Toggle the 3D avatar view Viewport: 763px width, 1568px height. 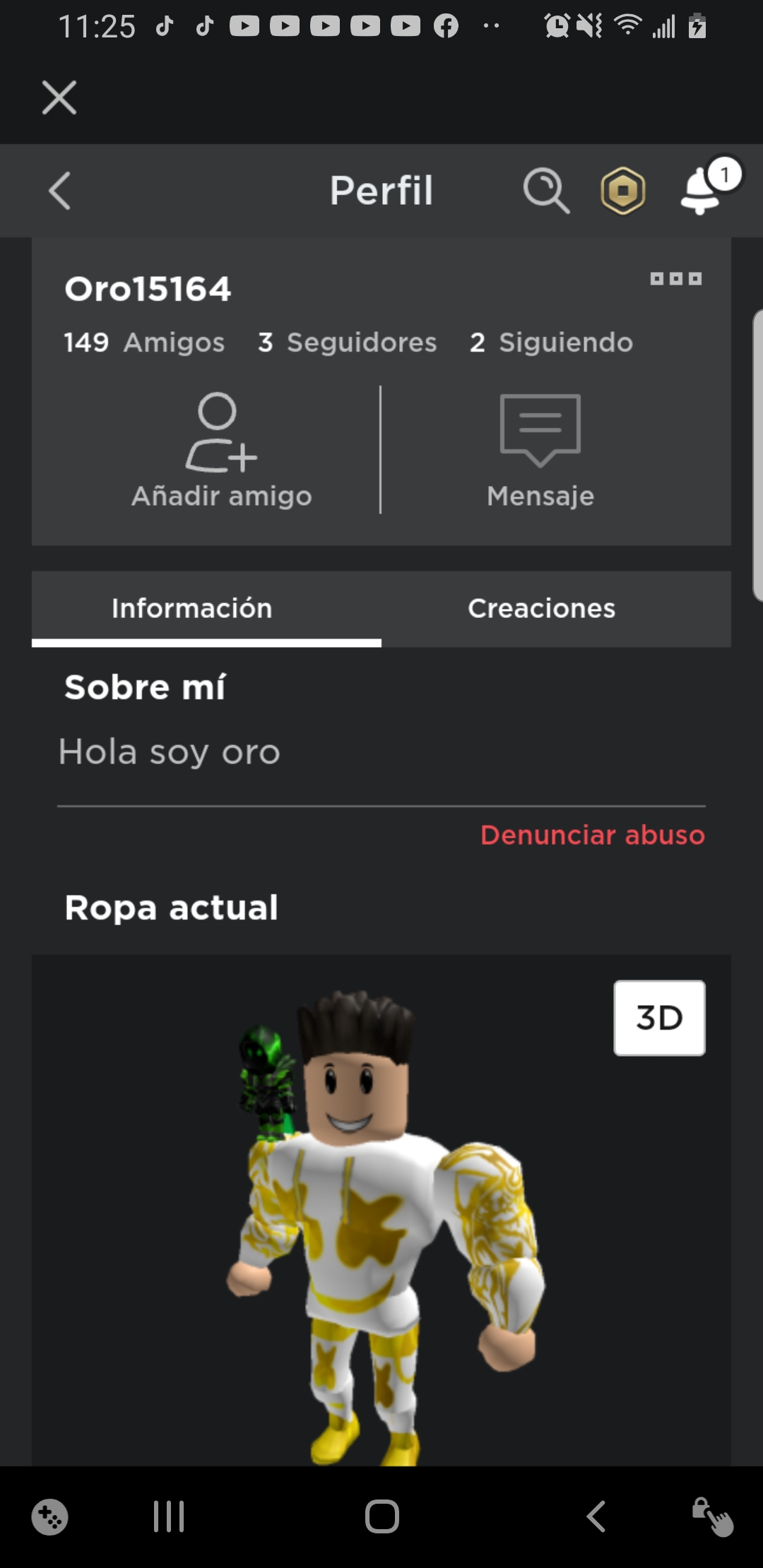tap(659, 1018)
